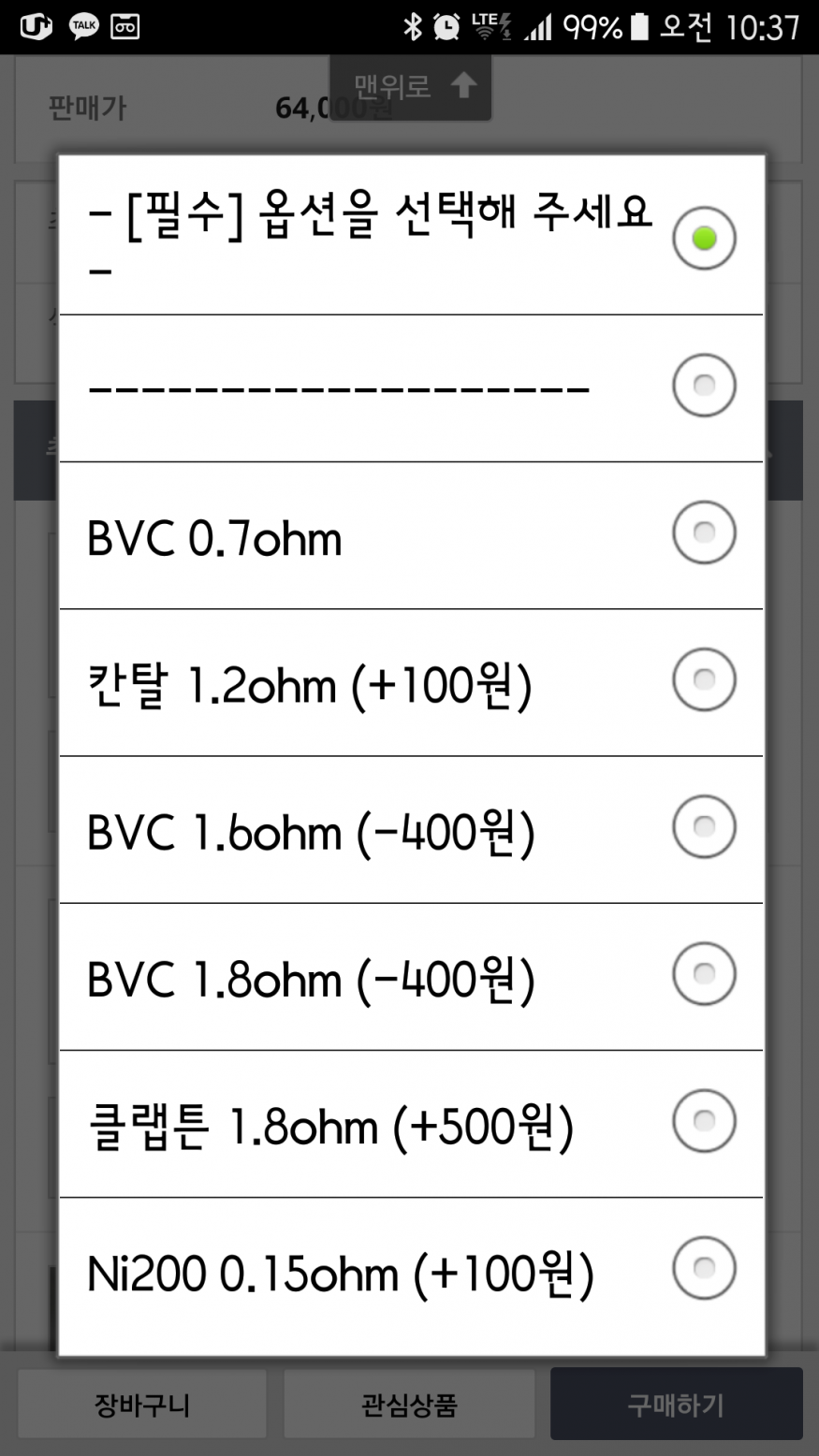Select the BVC 0.7ohm option

pyautogui.click(x=411, y=535)
